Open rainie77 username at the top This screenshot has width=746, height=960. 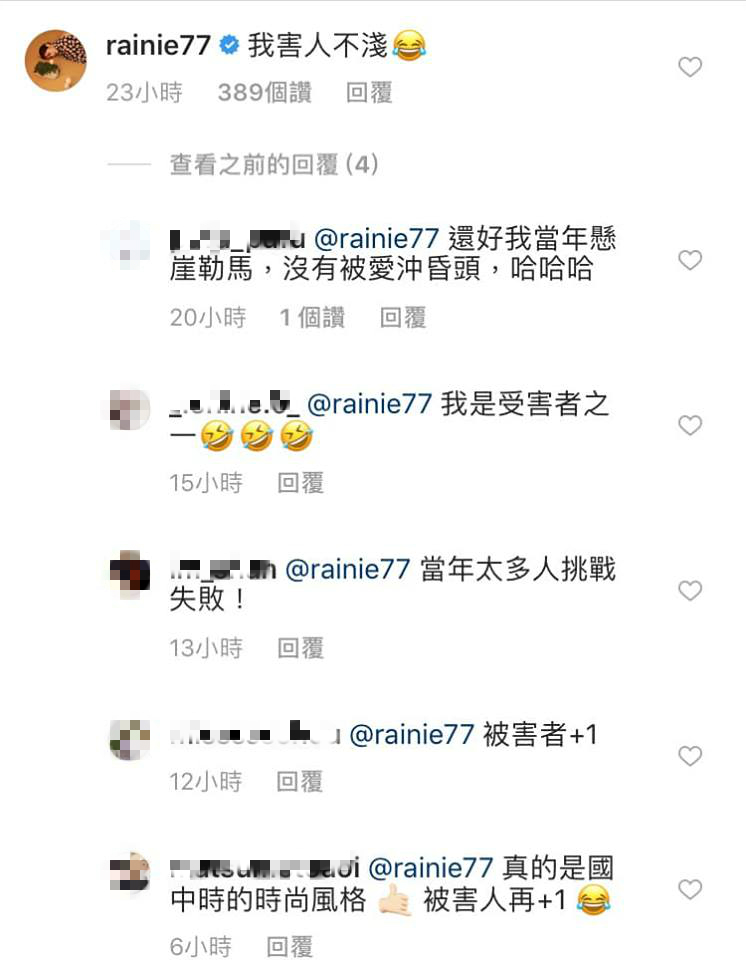(x=157, y=45)
